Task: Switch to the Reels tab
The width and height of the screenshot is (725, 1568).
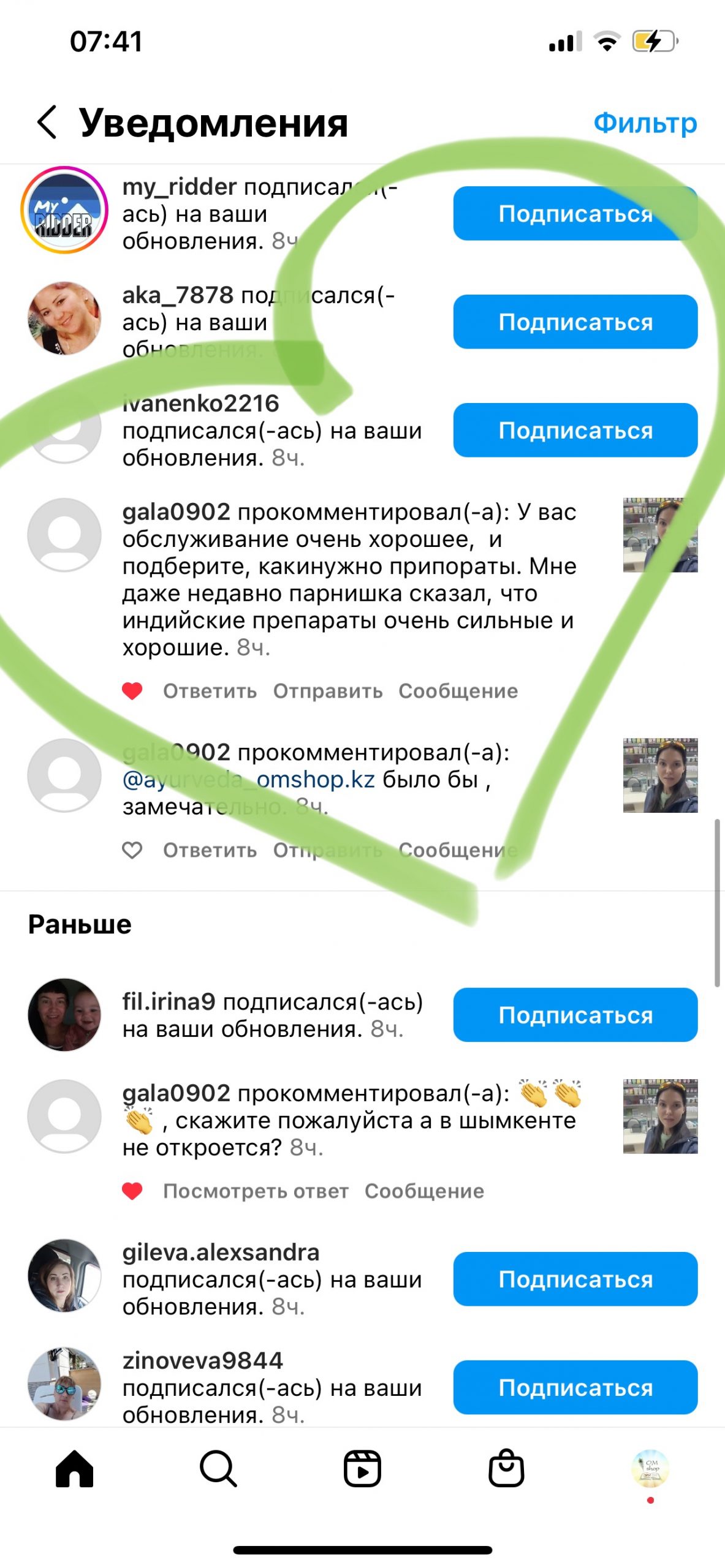Action: 362,1469
